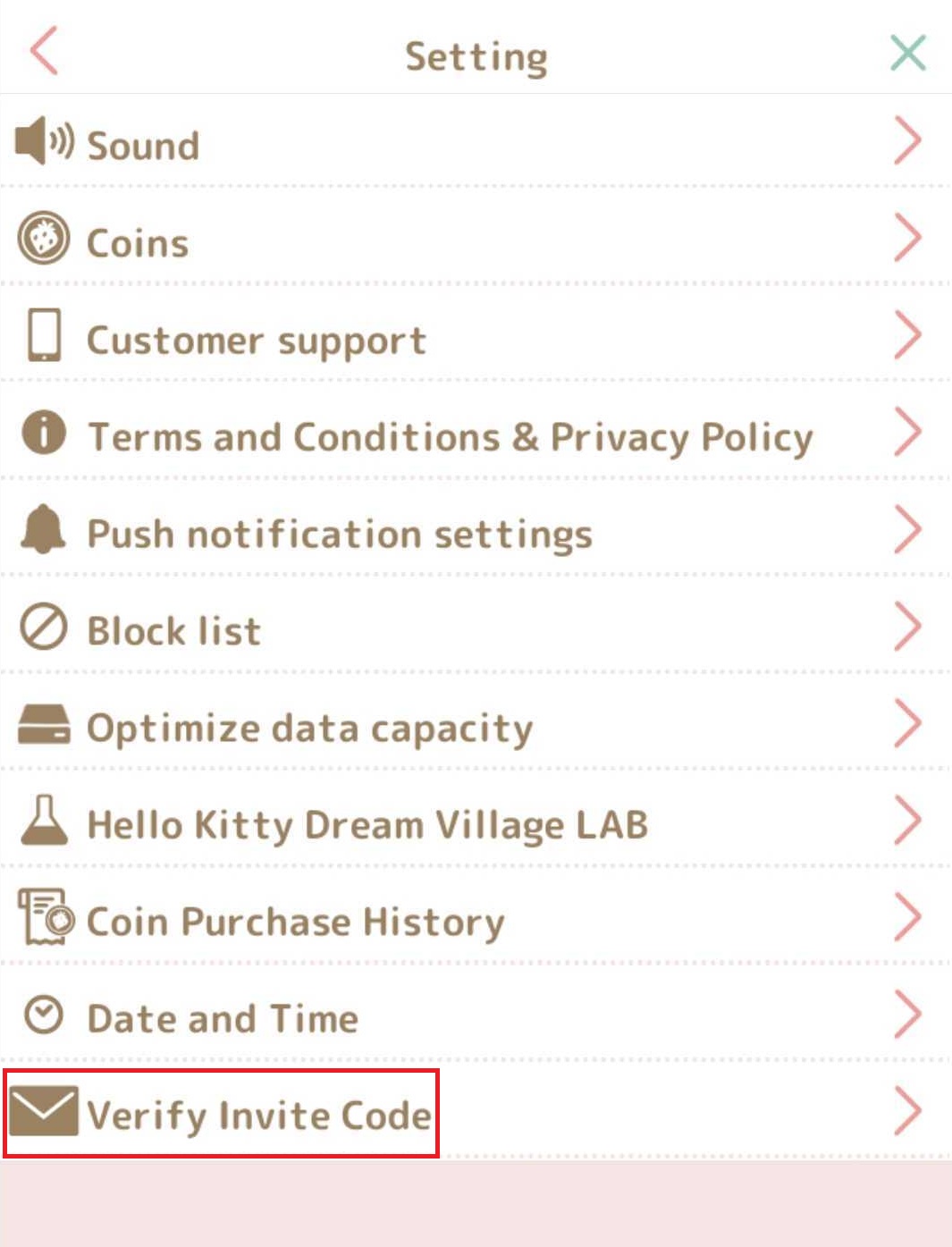
Task: Open Customer support
Action: point(257,340)
